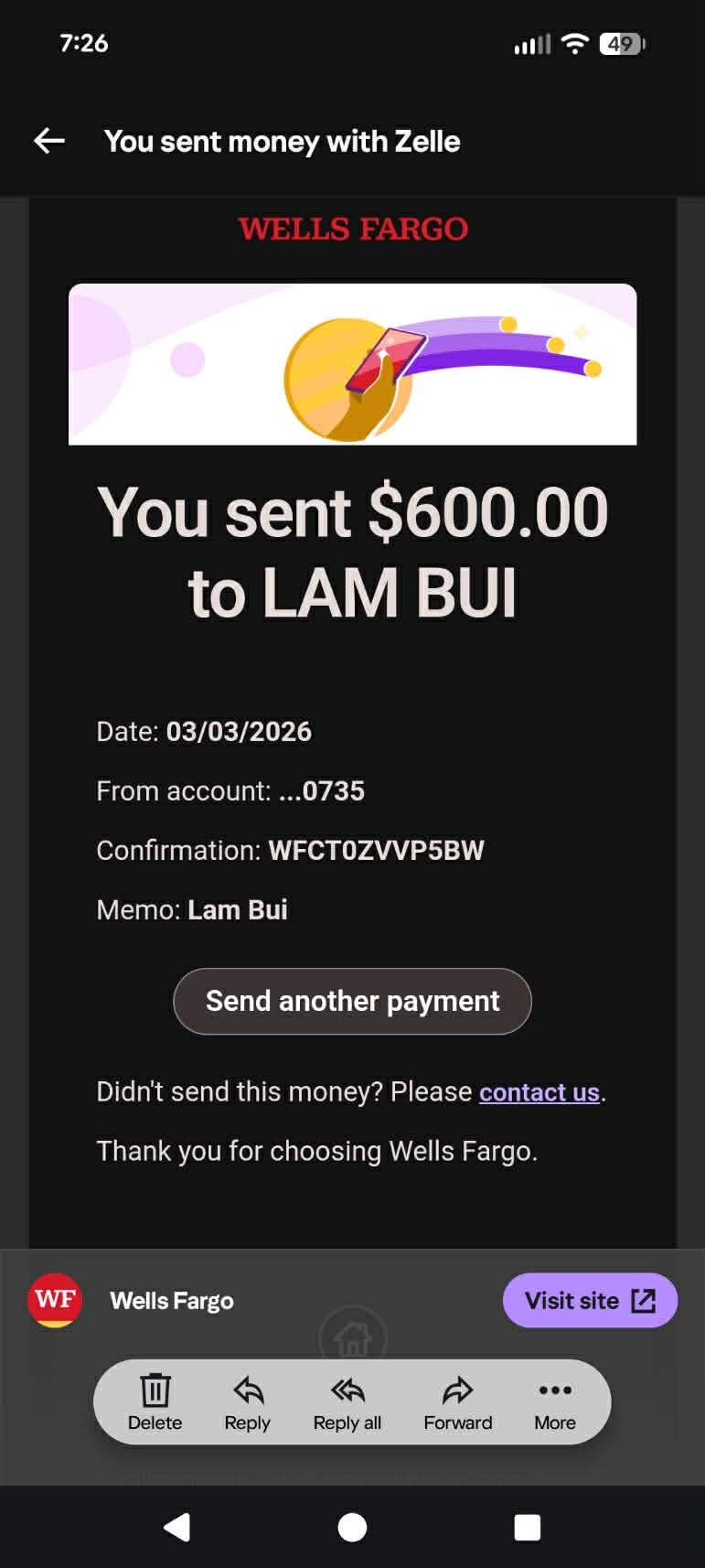Tap Send another payment button
The width and height of the screenshot is (705, 1568).
pyautogui.click(x=352, y=1001)
